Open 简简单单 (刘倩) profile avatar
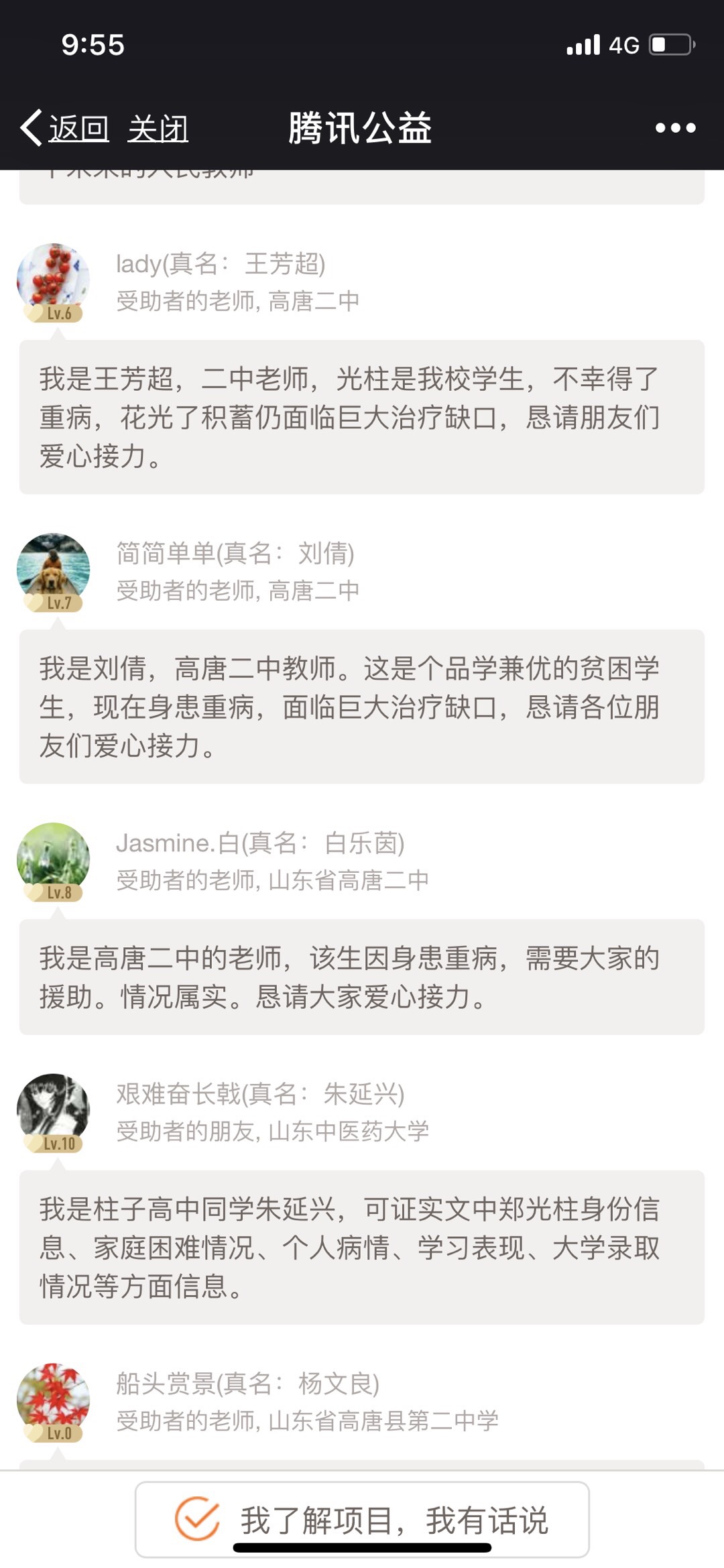Screen dimensions: 724x1568 (54, 570)
